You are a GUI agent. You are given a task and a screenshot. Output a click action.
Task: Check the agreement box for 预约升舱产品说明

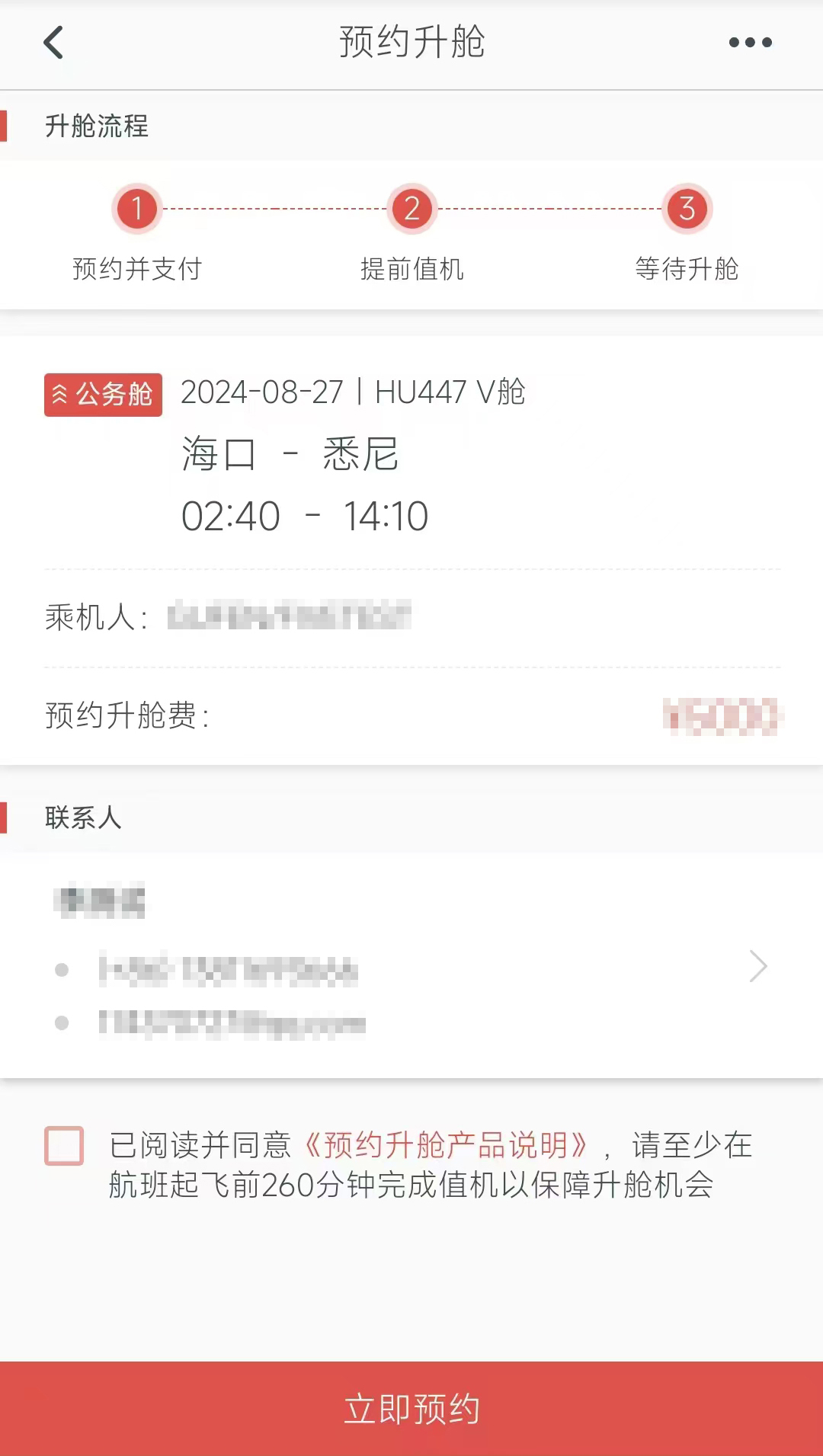click(64, 1145)
